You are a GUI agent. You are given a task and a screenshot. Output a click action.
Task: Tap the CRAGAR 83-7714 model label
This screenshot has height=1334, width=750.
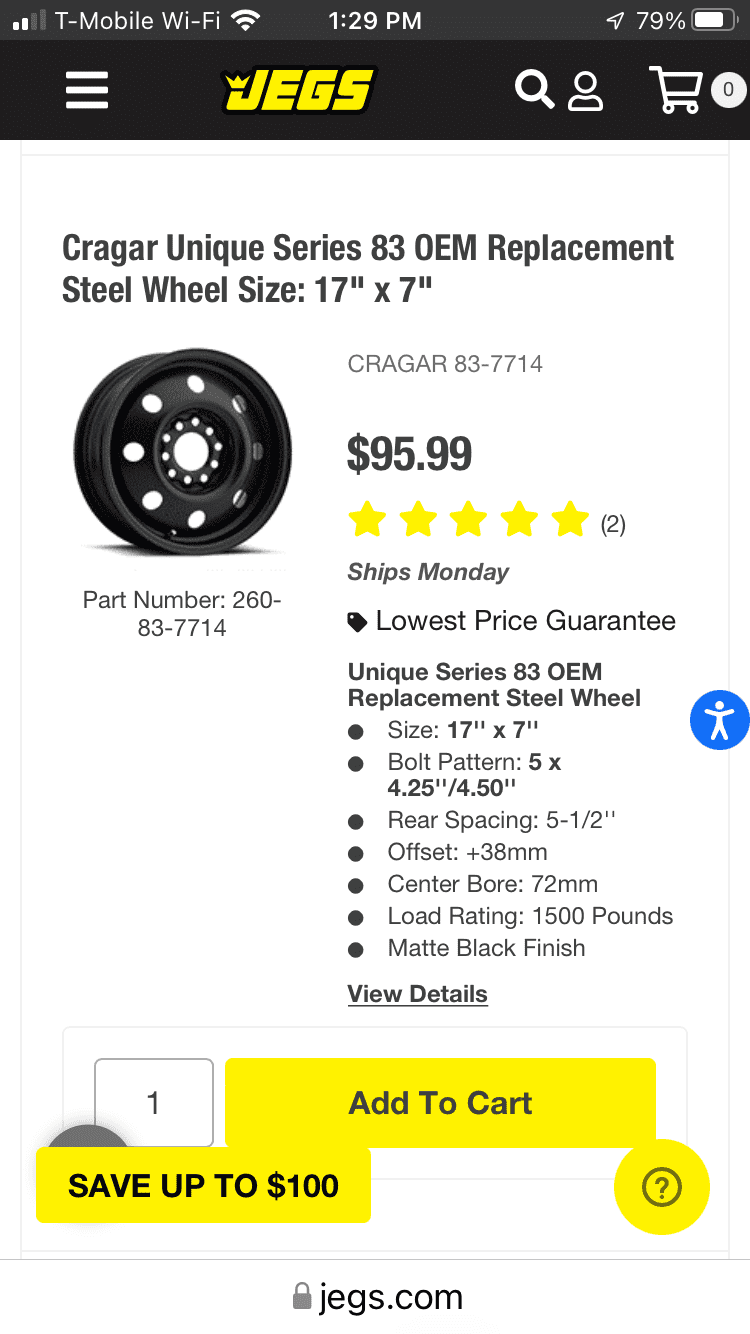[445, 364]
